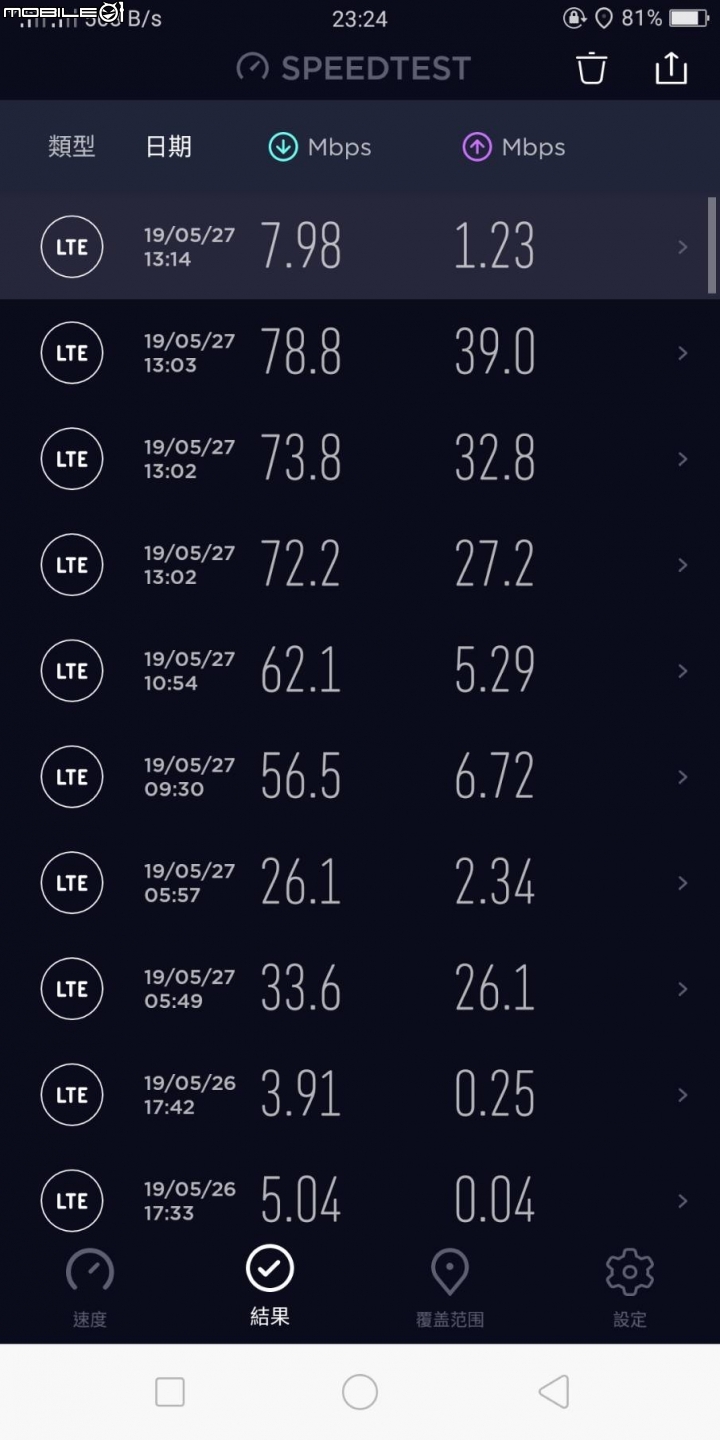The height and width of the screenshot is (1440, 720).
Task: Open the 13:14 result with 7.98 download
Action: click(360, 246)
